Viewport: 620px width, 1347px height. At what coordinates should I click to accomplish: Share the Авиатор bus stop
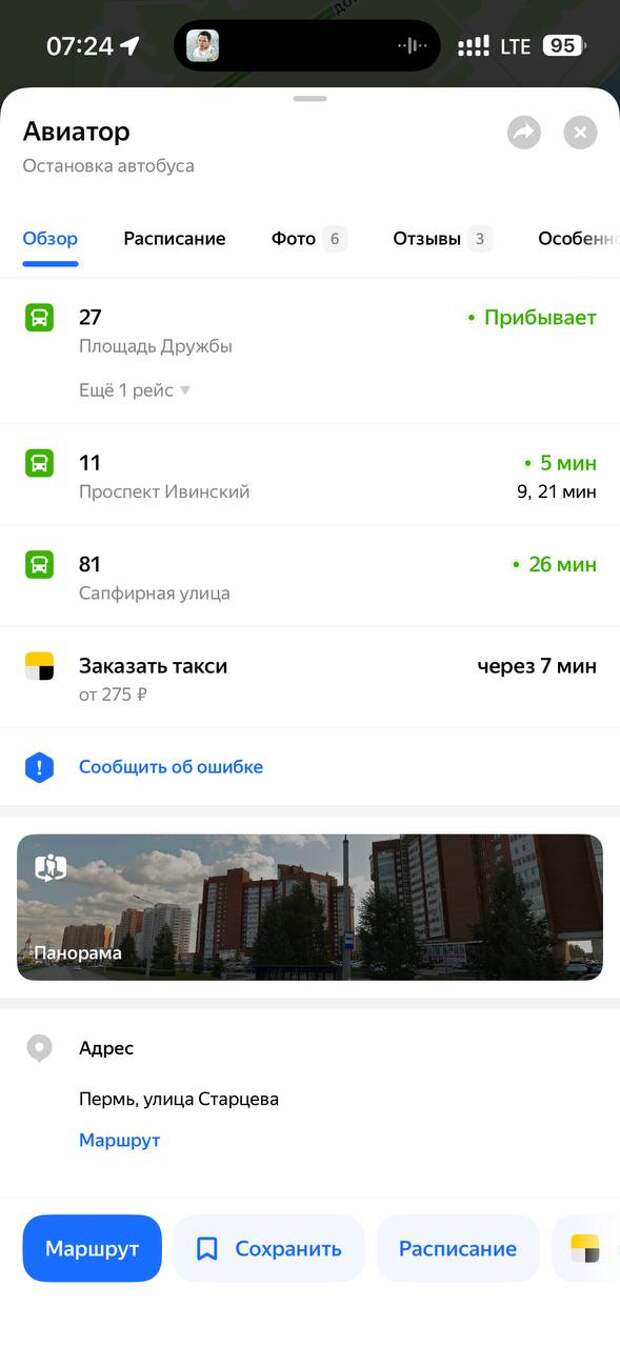click(524, 133)
